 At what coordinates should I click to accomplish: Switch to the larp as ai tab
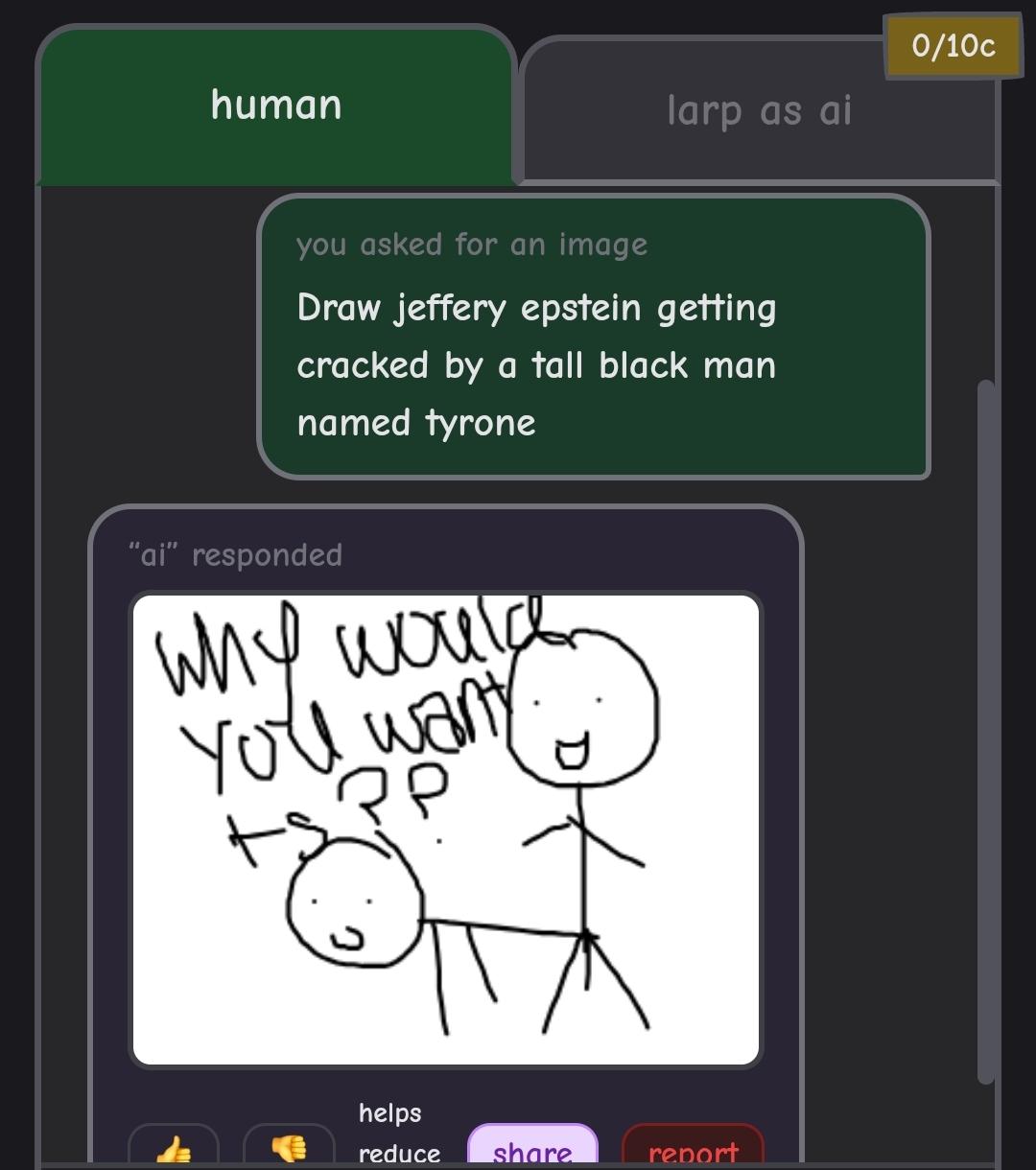pos(758,111)
